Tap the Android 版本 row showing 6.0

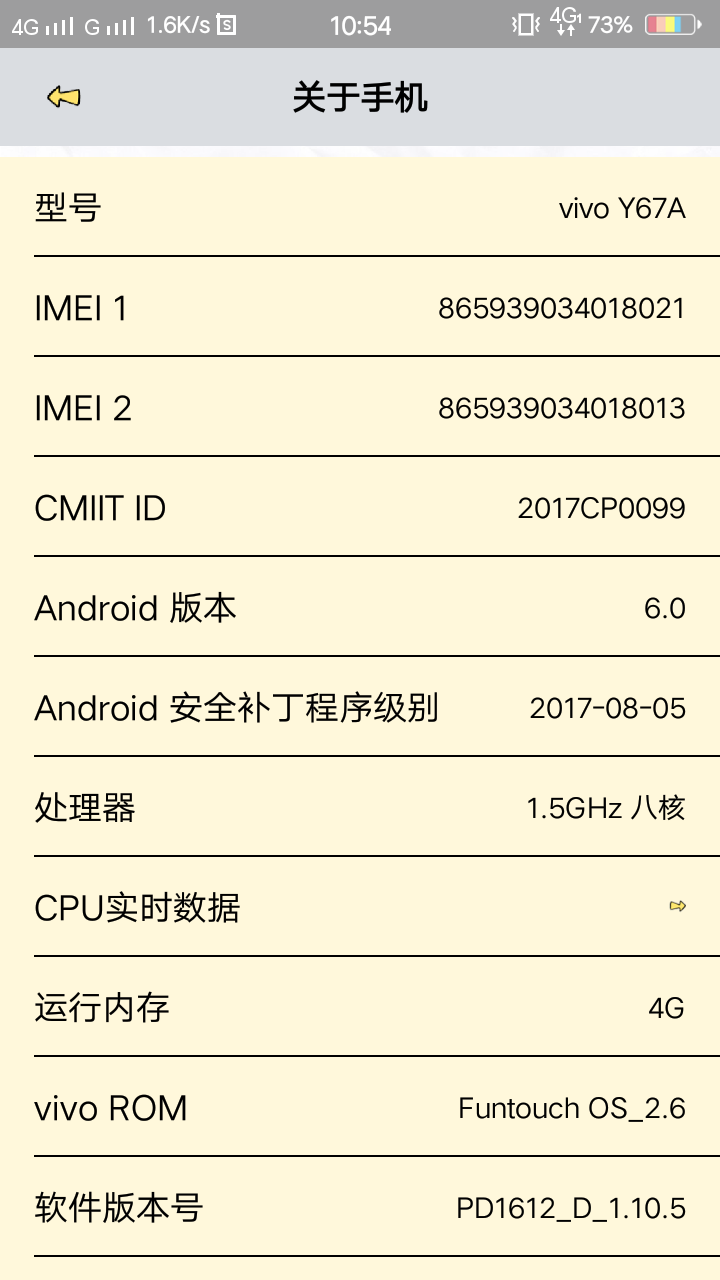click(x=360, y=608)
